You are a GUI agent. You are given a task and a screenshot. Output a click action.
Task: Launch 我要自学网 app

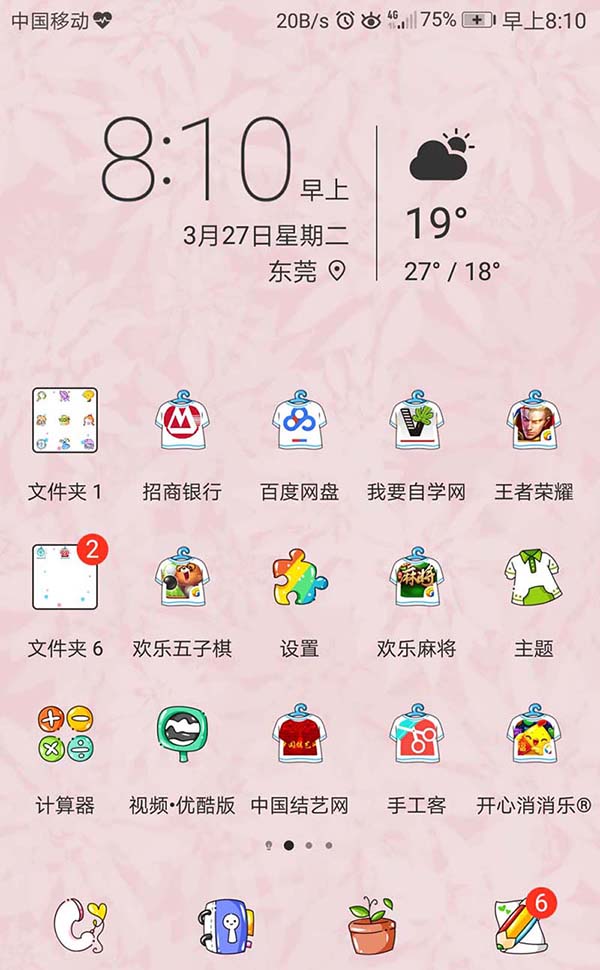(416, 421)
